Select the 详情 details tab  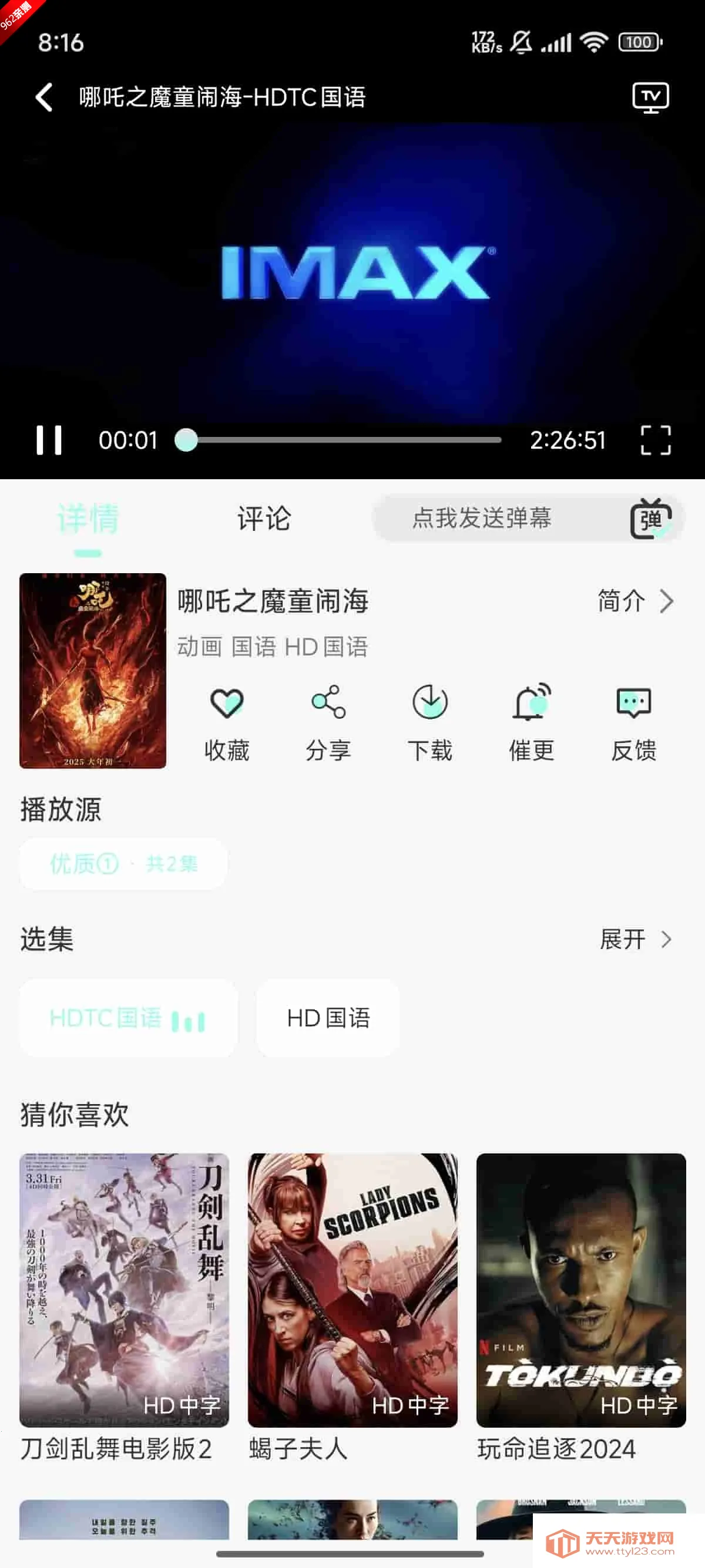pos(89,519)
